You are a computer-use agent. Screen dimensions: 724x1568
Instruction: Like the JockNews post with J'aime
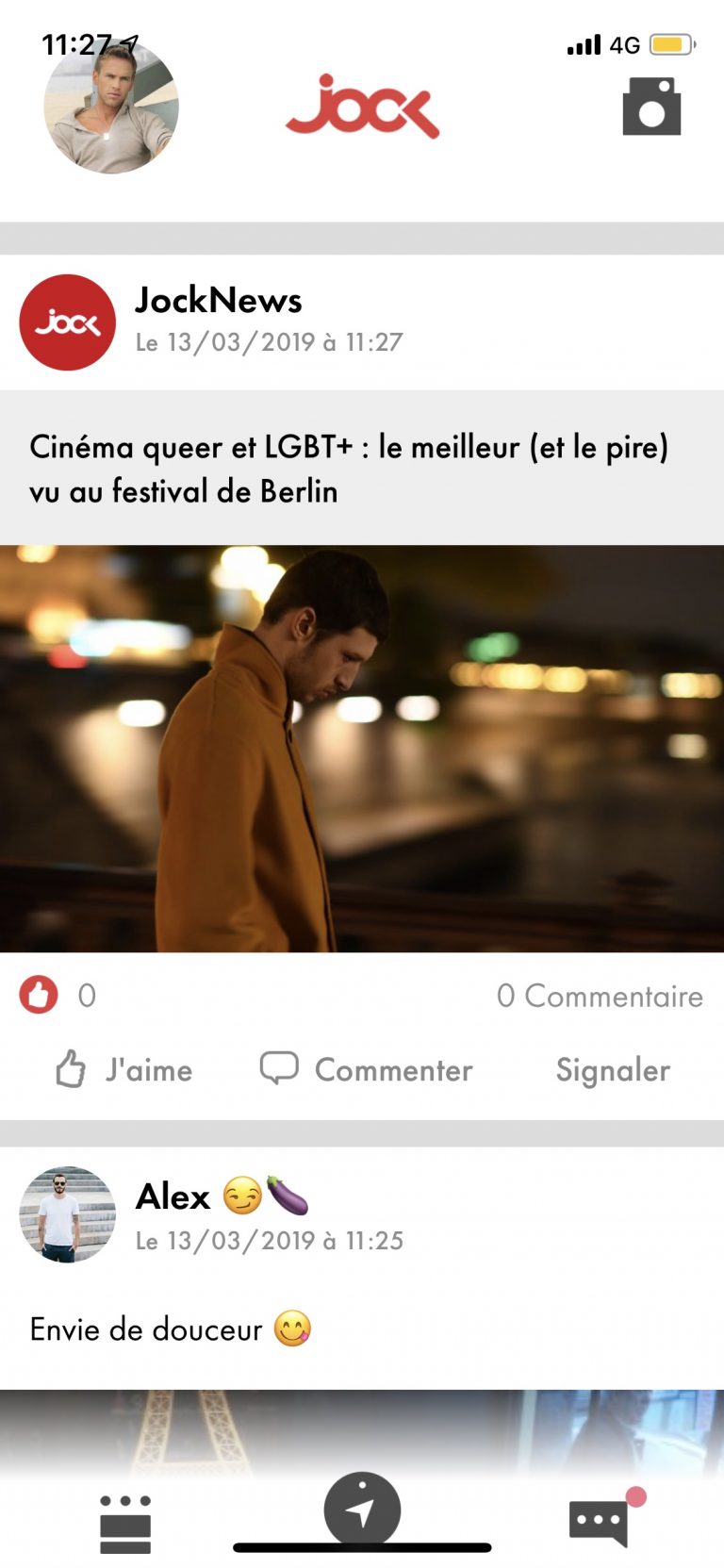123,1069
